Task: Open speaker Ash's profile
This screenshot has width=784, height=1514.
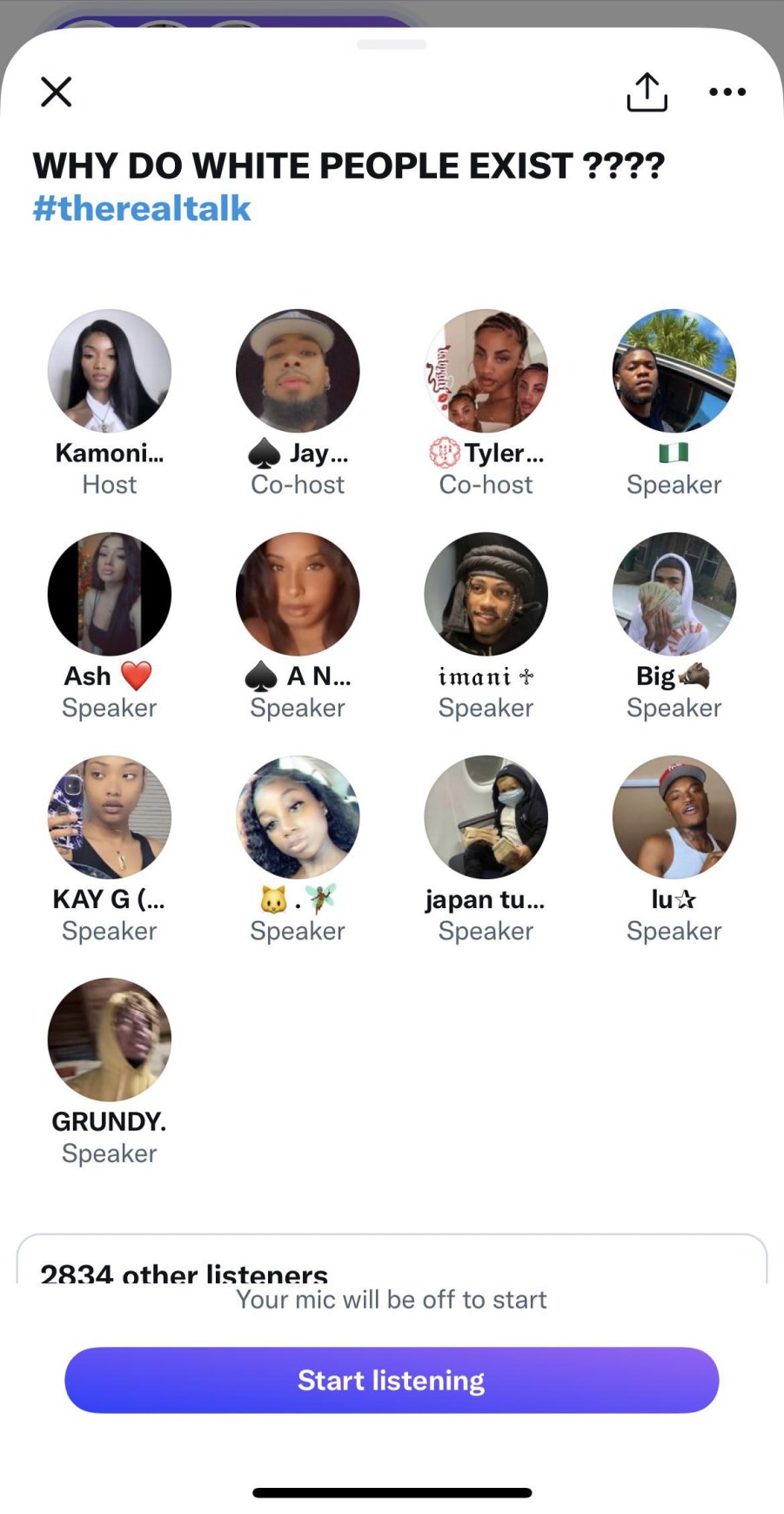Action: click(110, 594)
